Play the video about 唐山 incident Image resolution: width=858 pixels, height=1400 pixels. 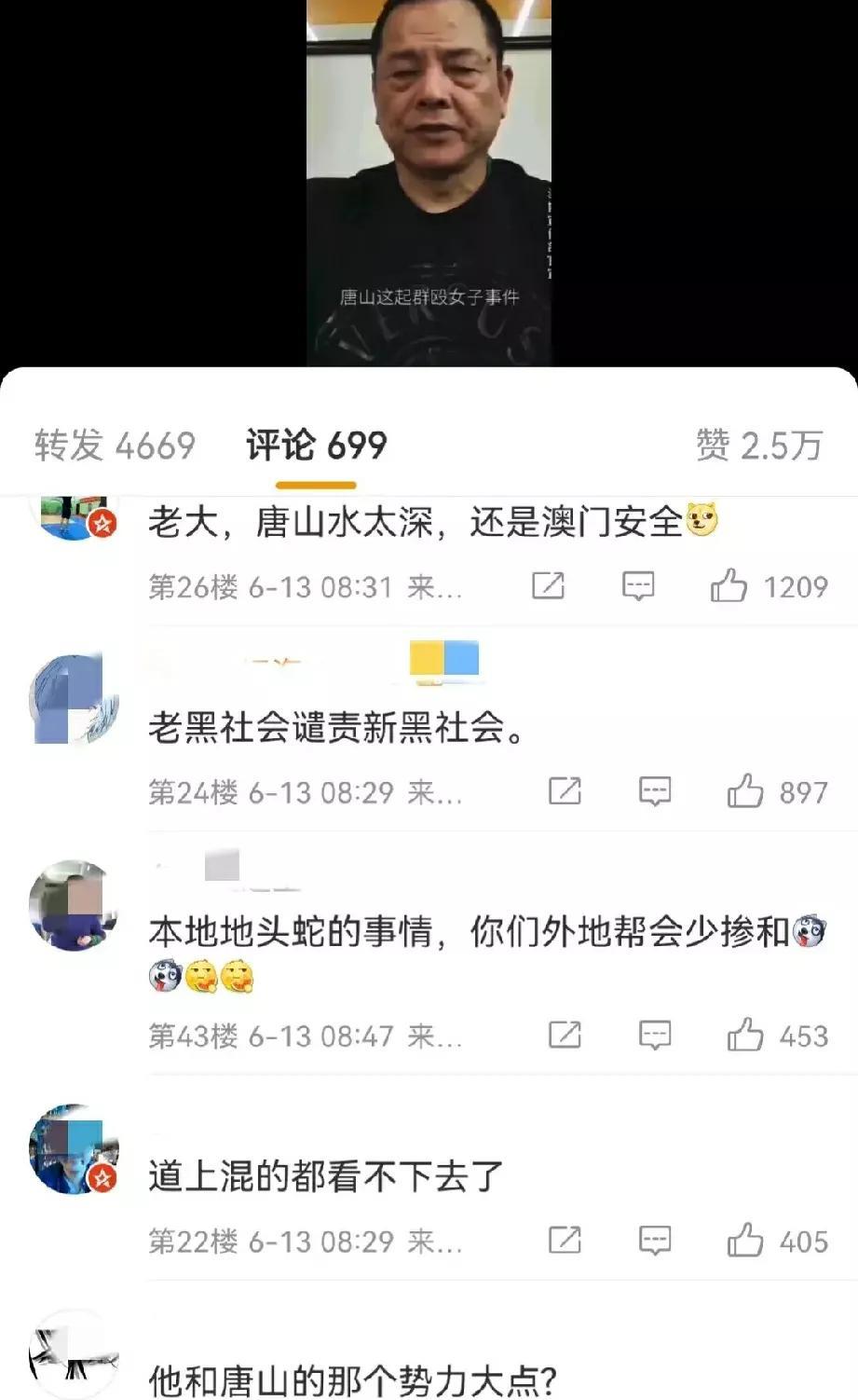(429, 183)
